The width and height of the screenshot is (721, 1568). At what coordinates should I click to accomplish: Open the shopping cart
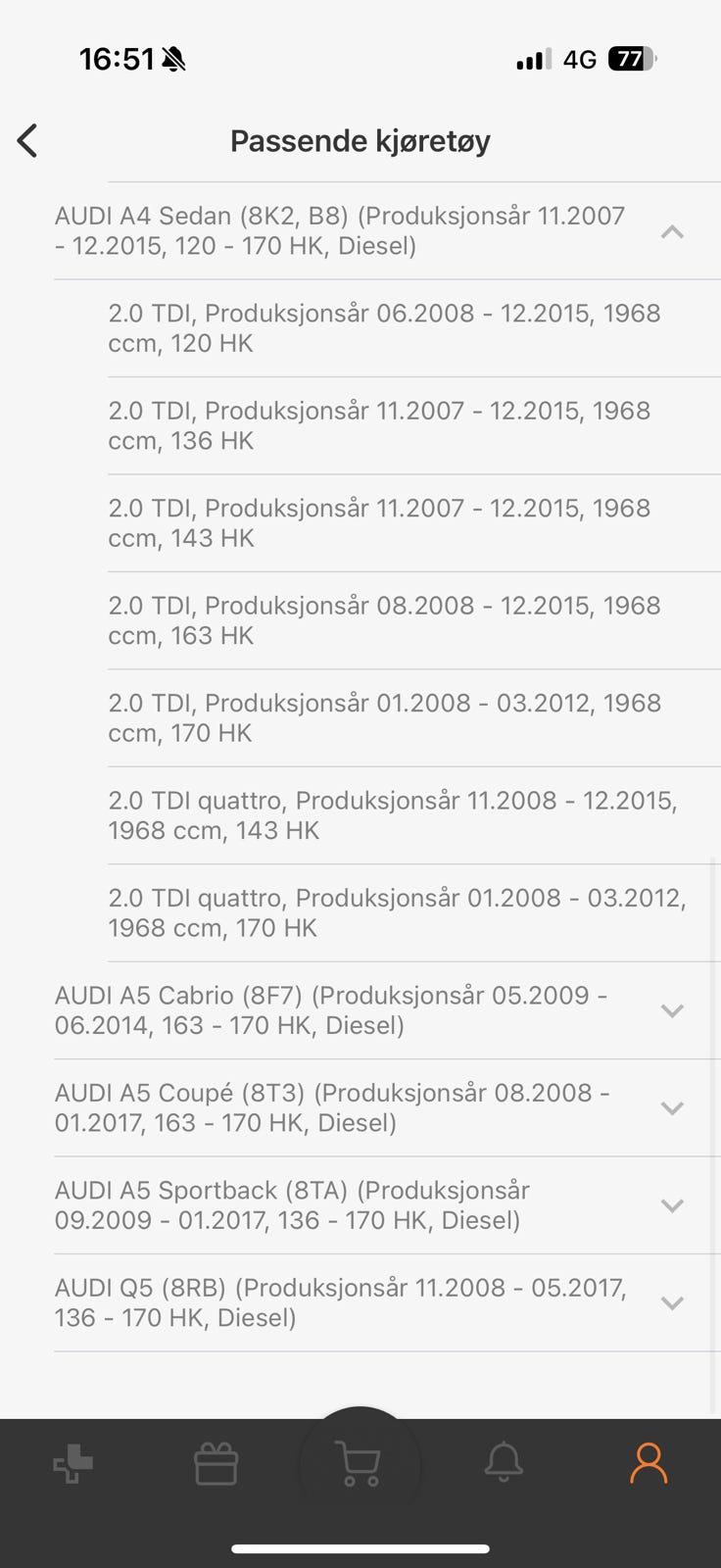point(360,1464)
